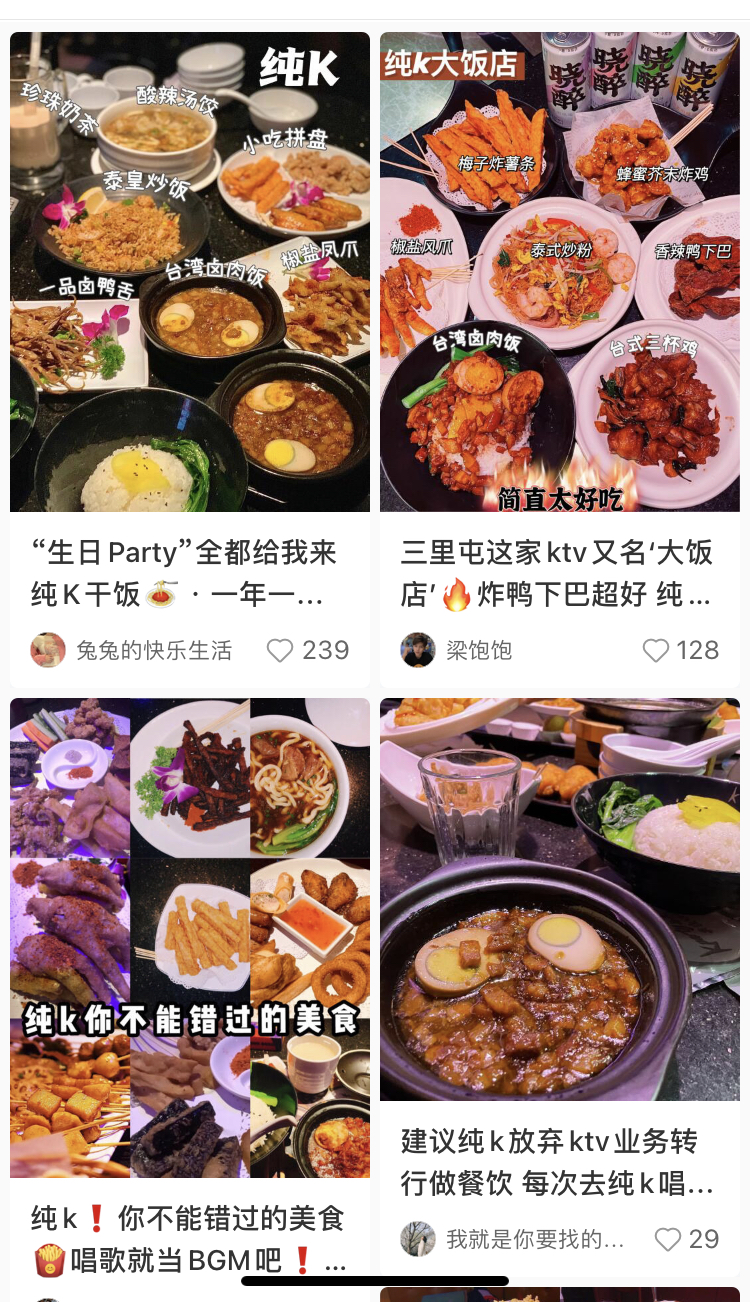
Task: View 梁饱饱's profile
Action: (418, 651)
